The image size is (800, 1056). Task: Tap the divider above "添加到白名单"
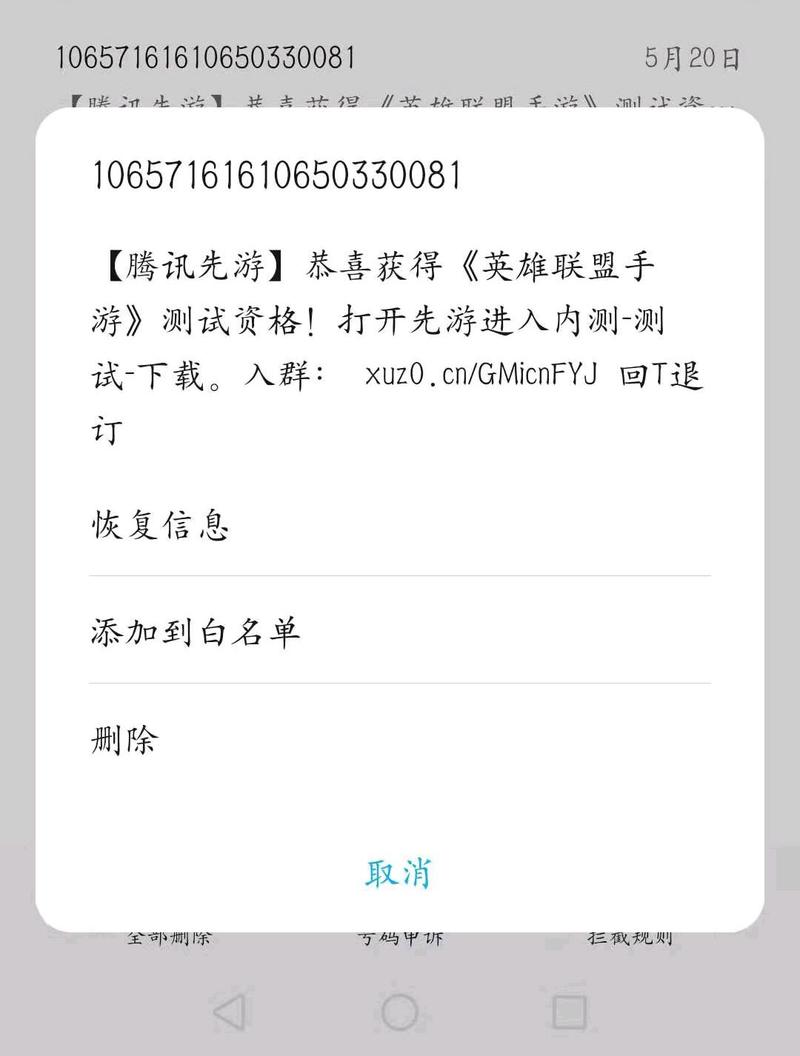[x=399, y=576]
